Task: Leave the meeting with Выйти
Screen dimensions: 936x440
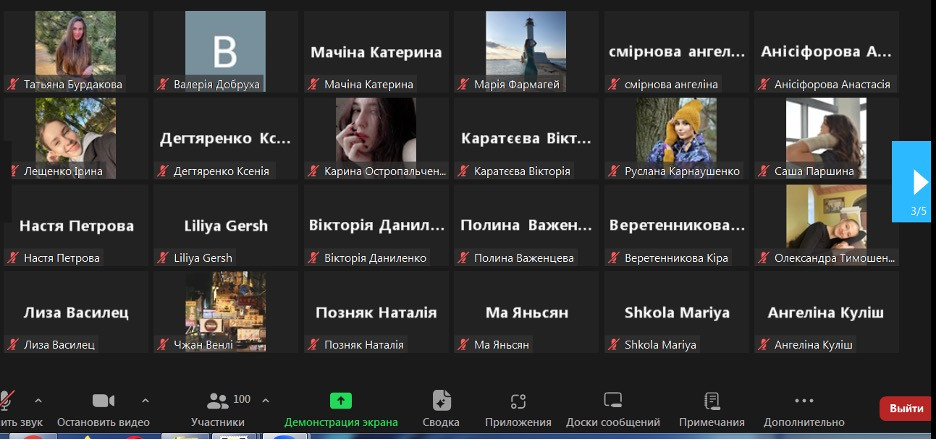Action: 906,408
